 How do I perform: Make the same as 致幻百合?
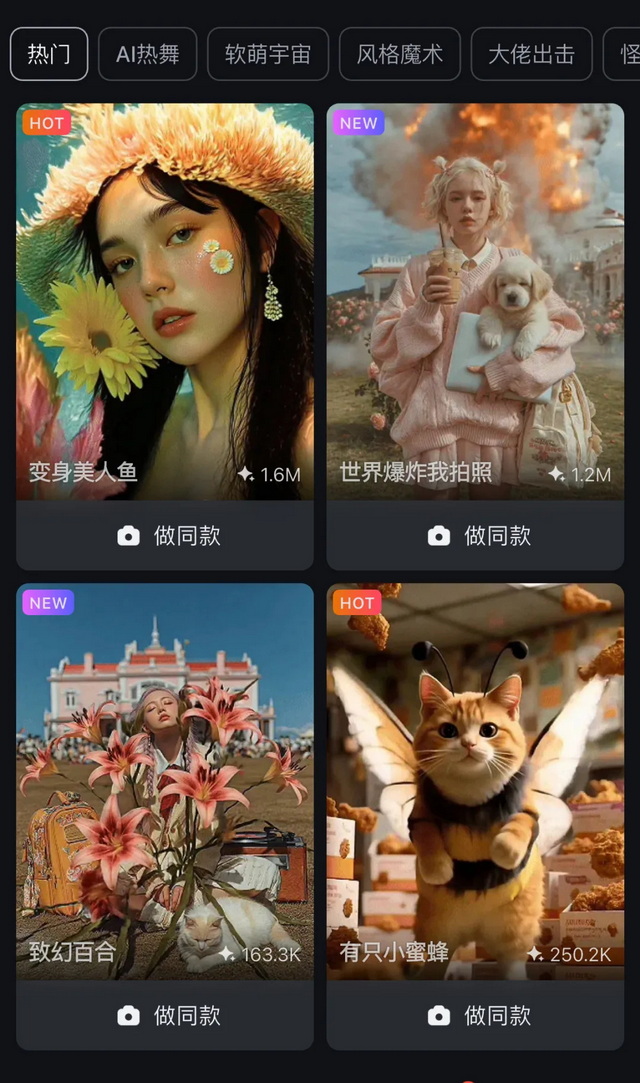pyautogui.click(x=165, y=1016)
